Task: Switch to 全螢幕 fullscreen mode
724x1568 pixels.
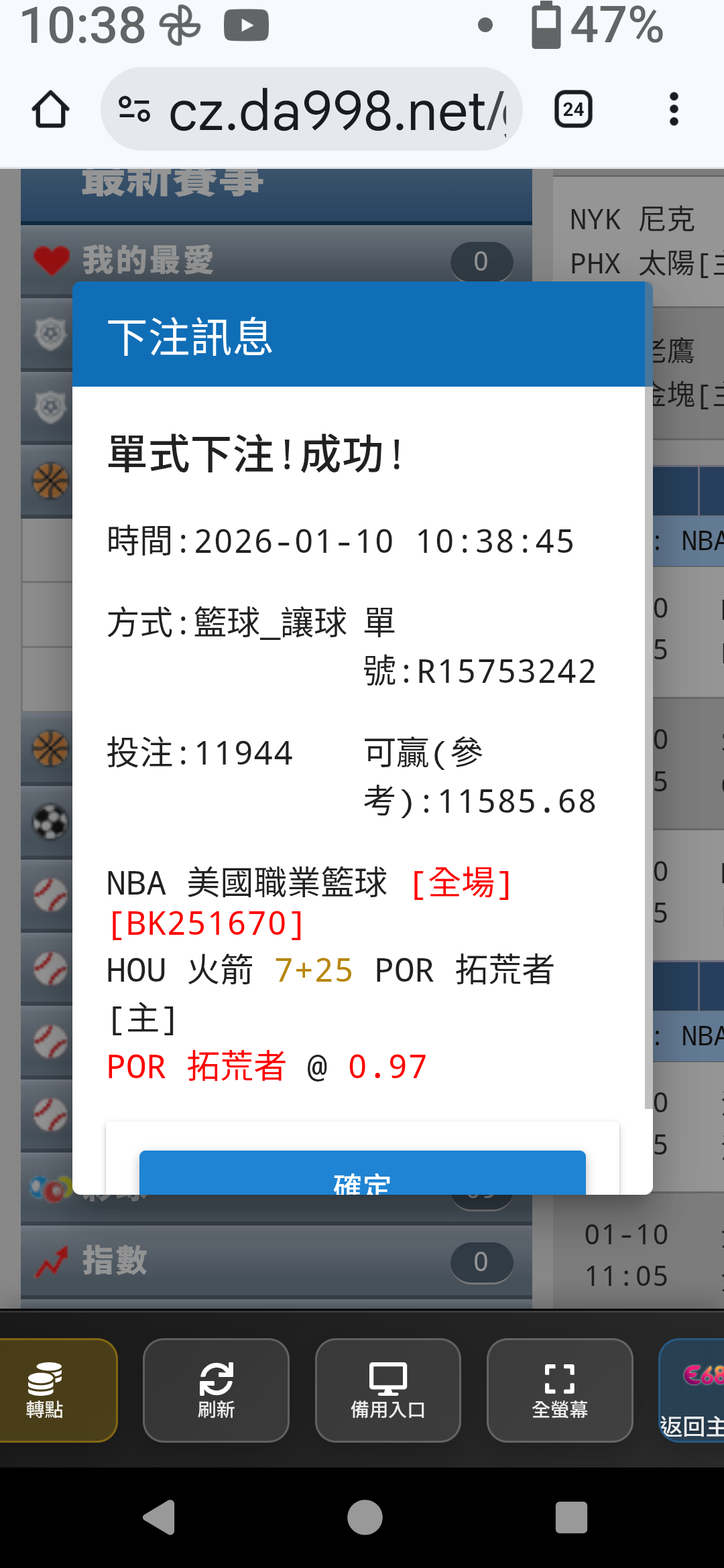Action: 560,1381
